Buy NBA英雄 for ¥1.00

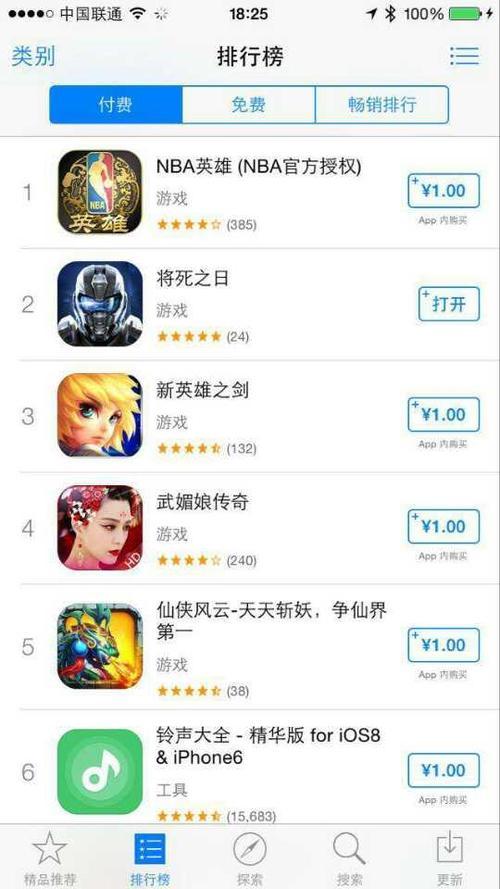click(x=444, y=191)
